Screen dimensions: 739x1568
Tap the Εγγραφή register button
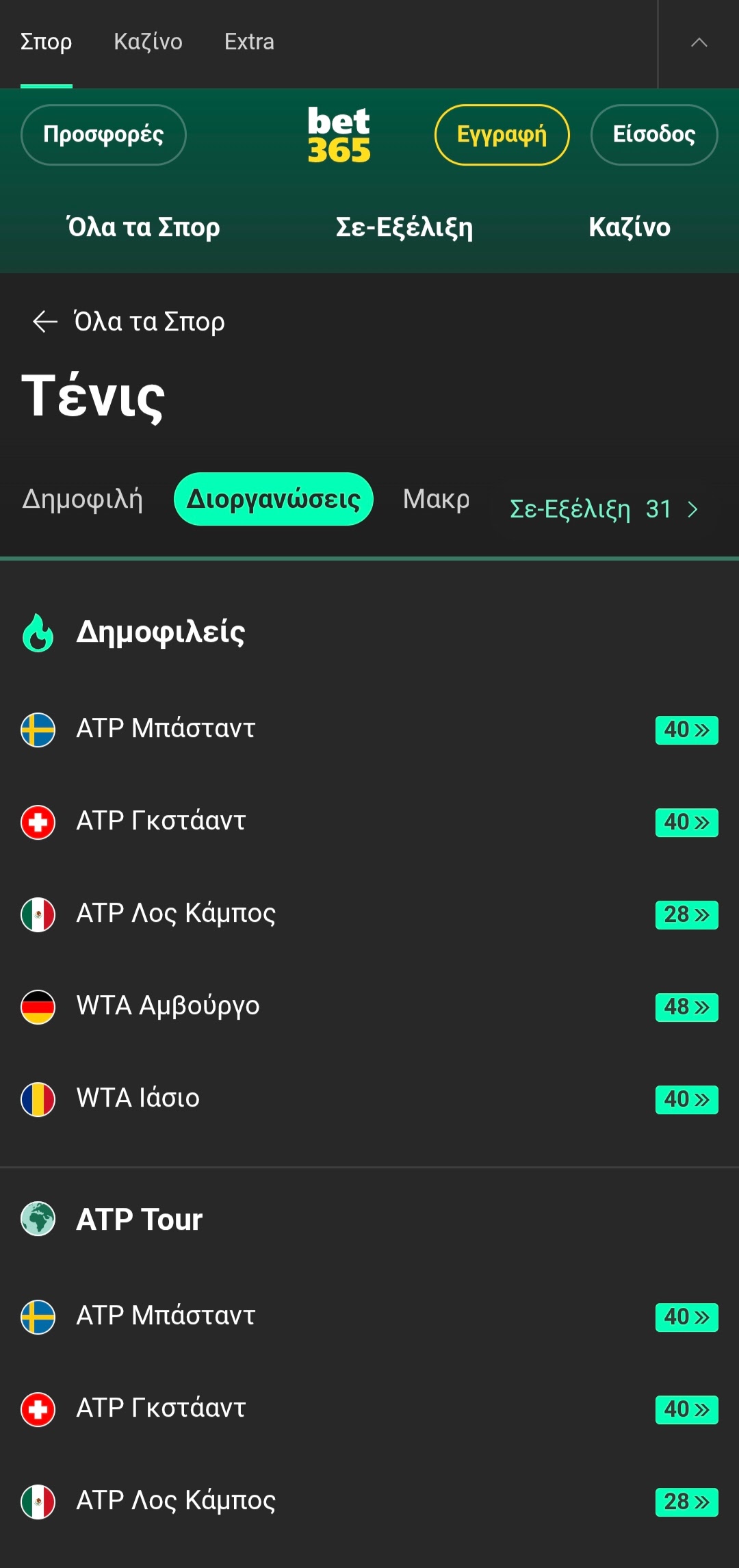pos(502,134)
